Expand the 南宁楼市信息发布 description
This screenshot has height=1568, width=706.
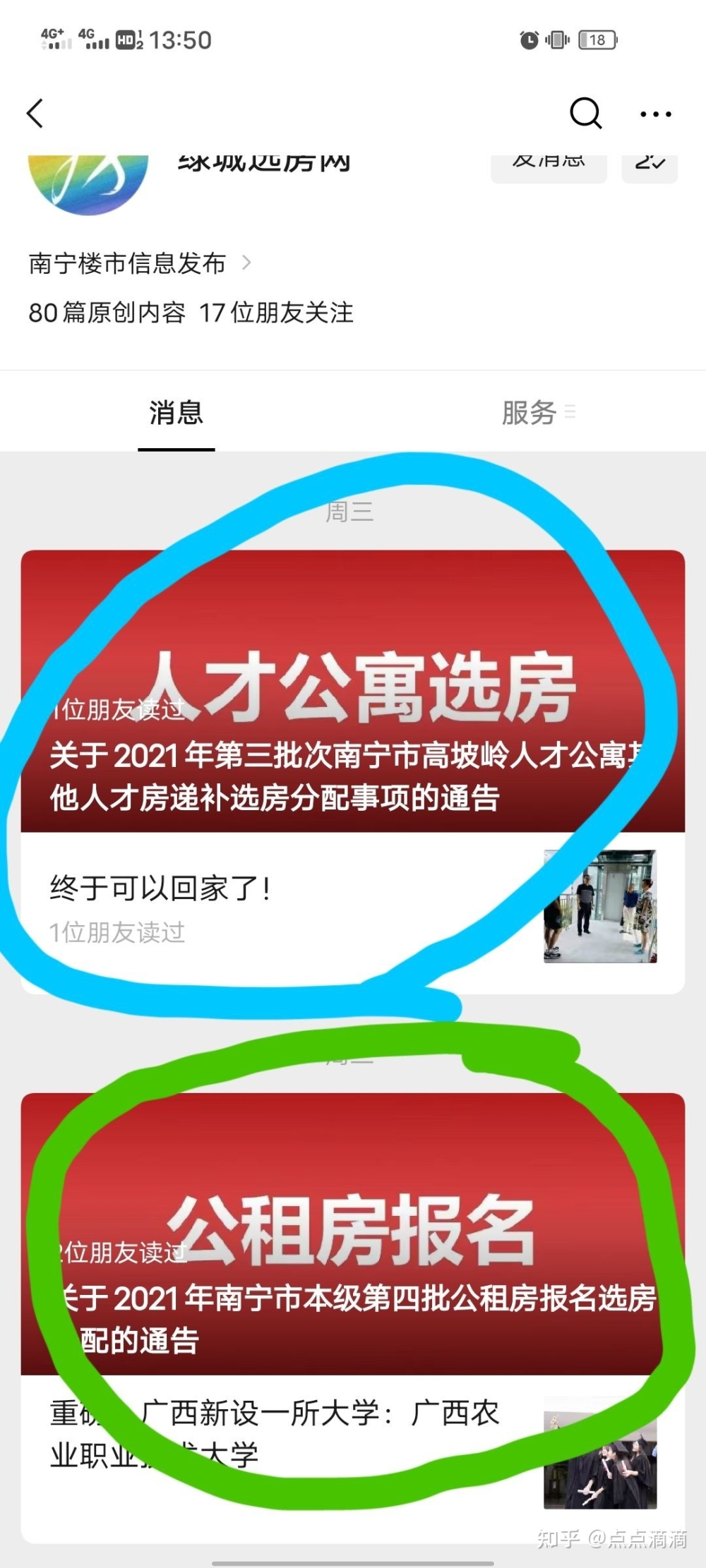click(x=140, y=263)
